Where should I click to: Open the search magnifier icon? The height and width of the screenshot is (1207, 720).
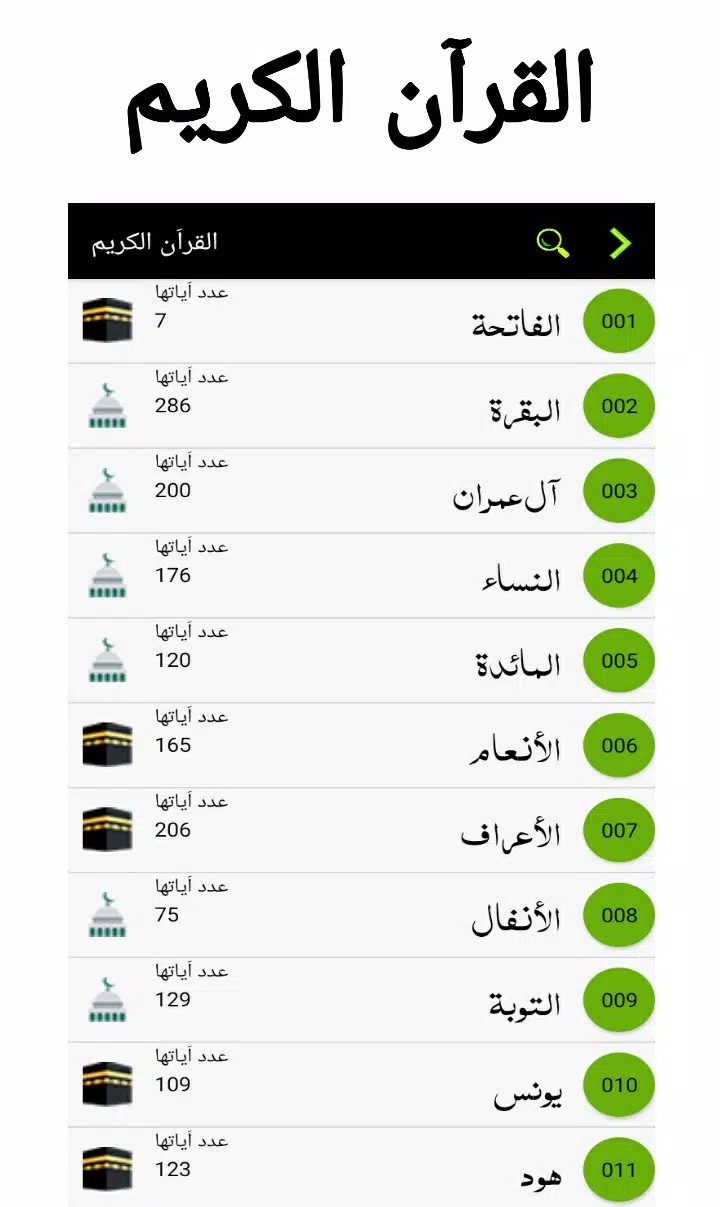tap(553, 243)
